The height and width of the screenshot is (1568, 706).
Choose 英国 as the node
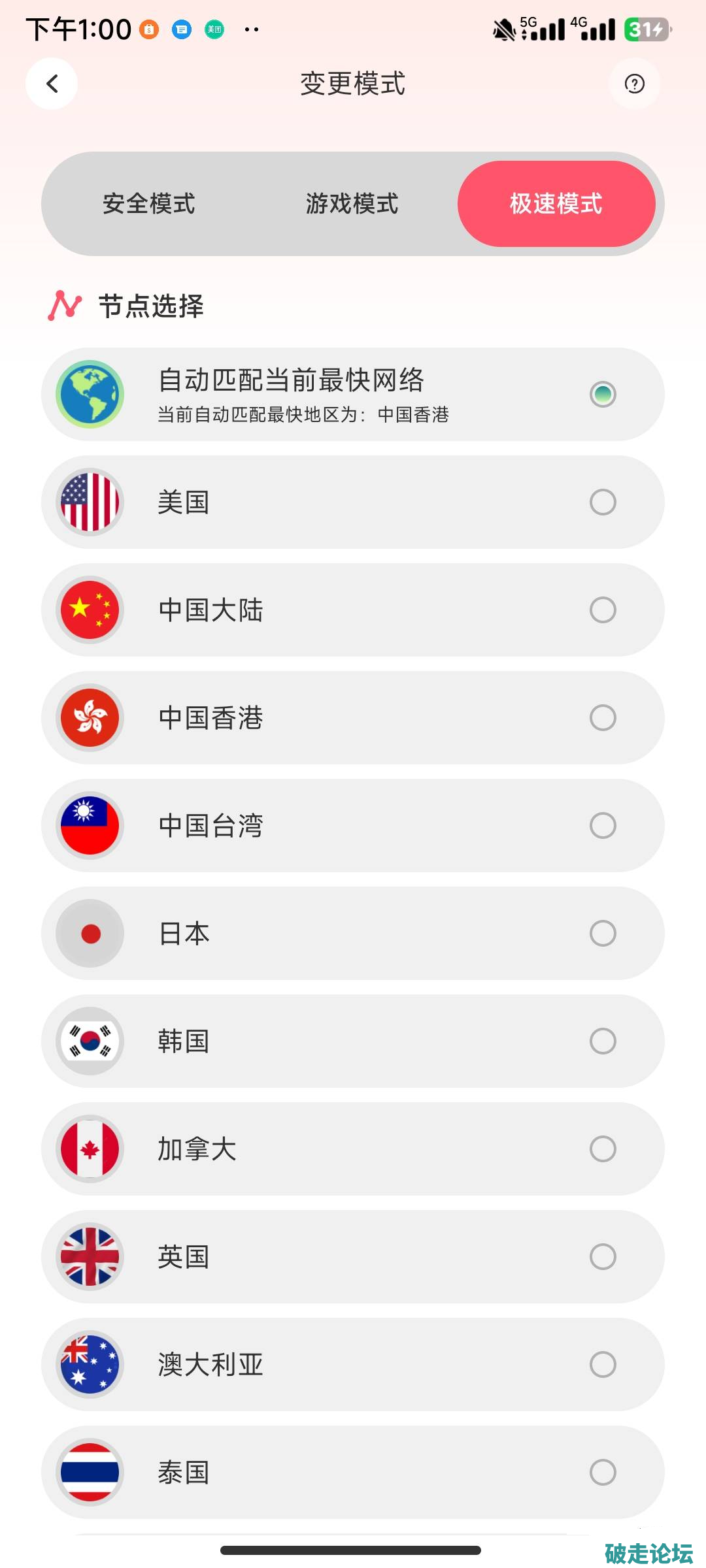pos(353,1257)
